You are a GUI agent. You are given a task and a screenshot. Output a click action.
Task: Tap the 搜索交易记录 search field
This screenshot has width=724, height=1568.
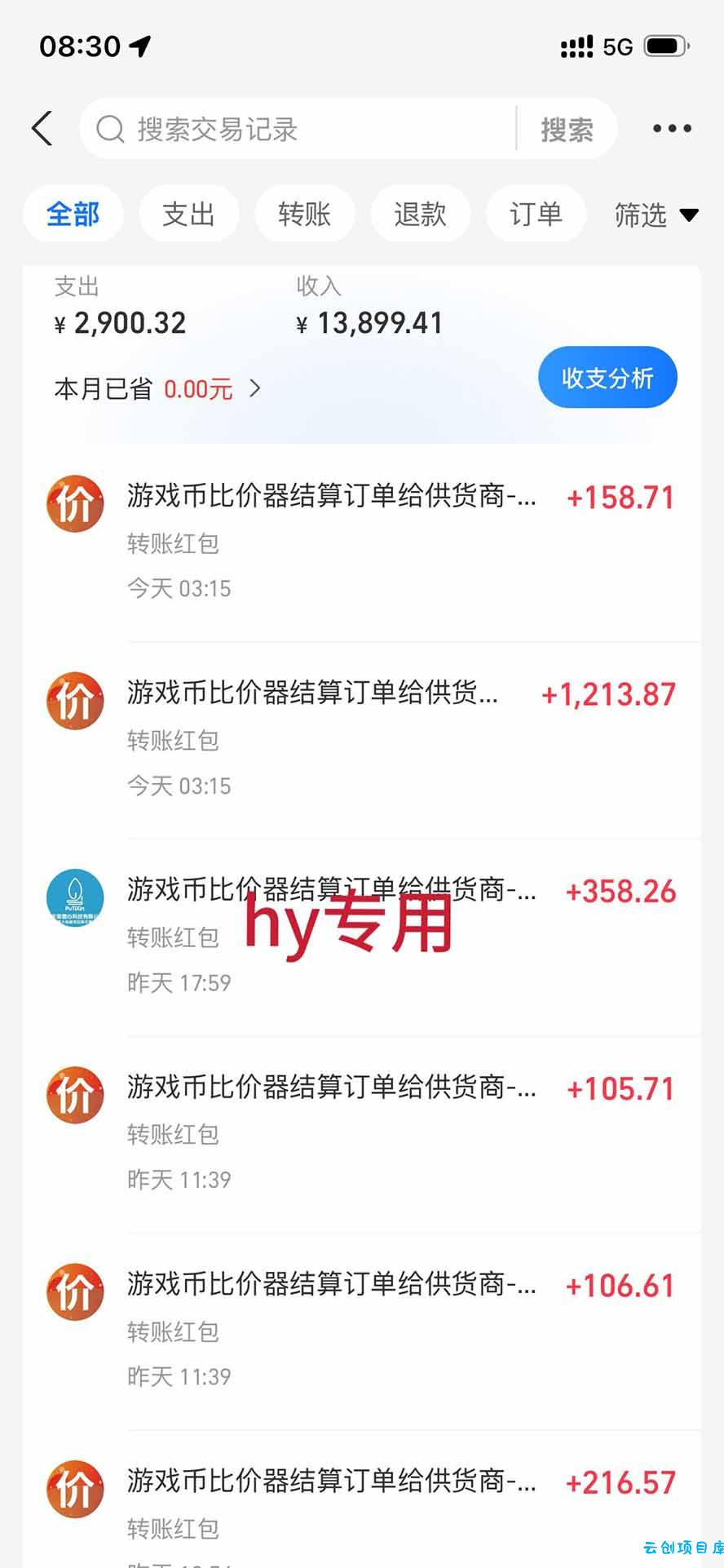[x=298, y=129]
